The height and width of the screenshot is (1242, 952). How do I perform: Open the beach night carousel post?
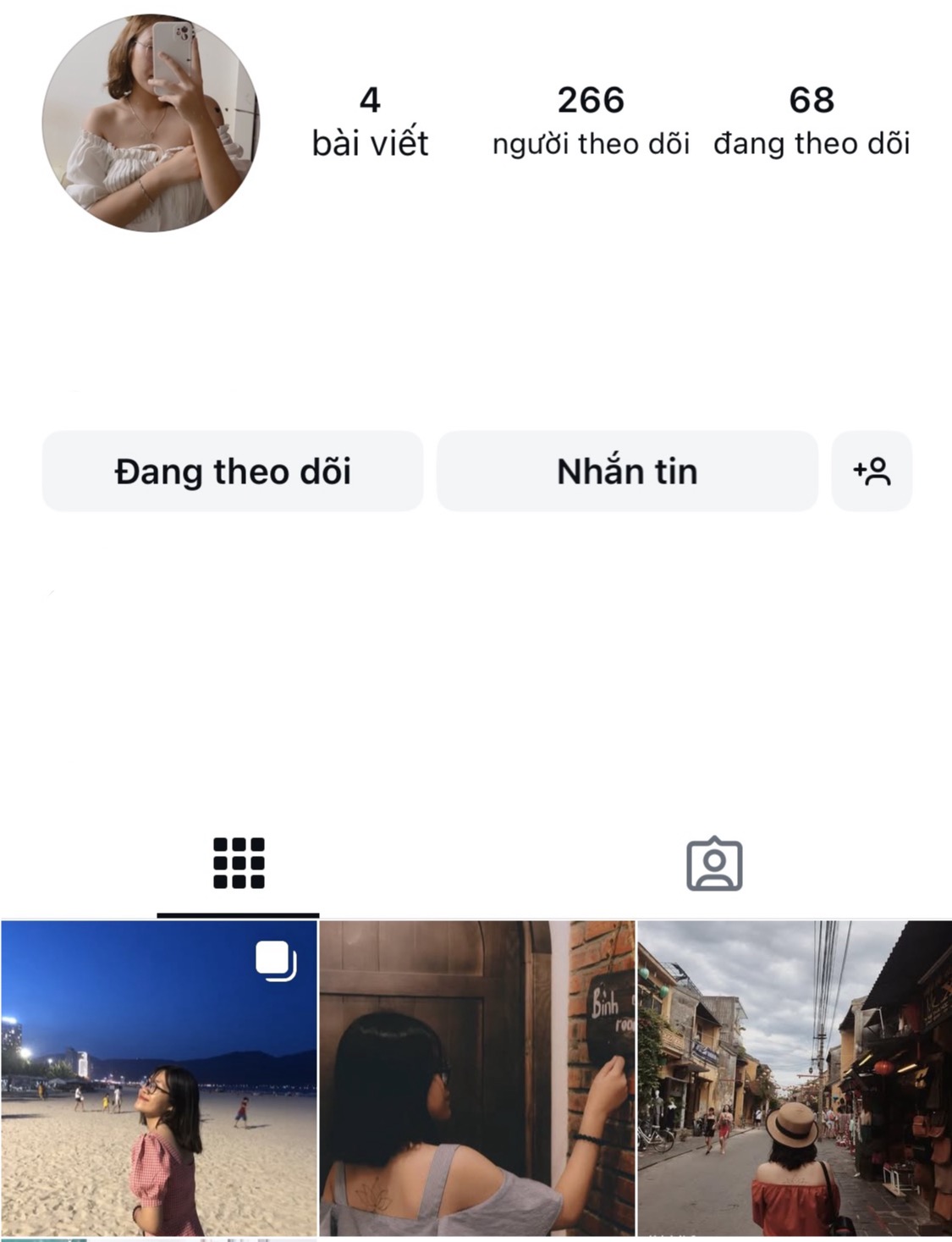point(159,1078)
